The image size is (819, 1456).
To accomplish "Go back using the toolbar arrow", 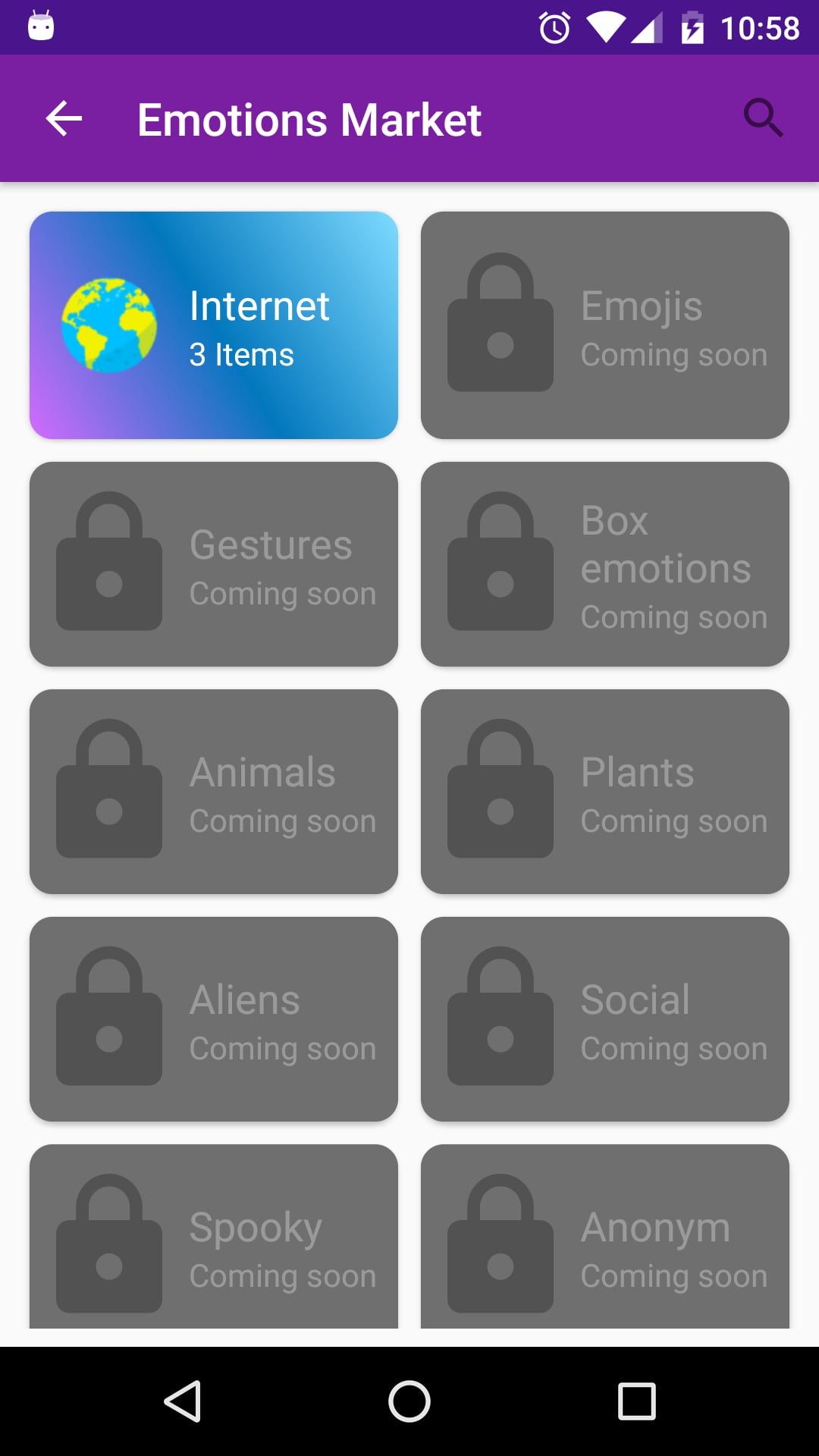I will [x=64, y=119].
